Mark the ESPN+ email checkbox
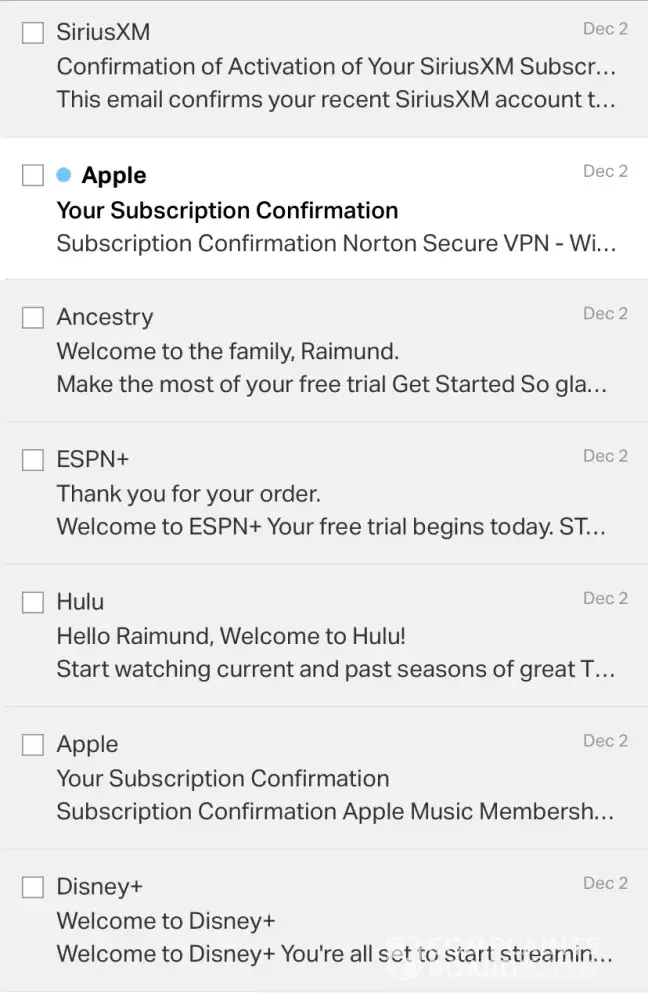Screen dimensions: 648x1000 pos(33,460)
